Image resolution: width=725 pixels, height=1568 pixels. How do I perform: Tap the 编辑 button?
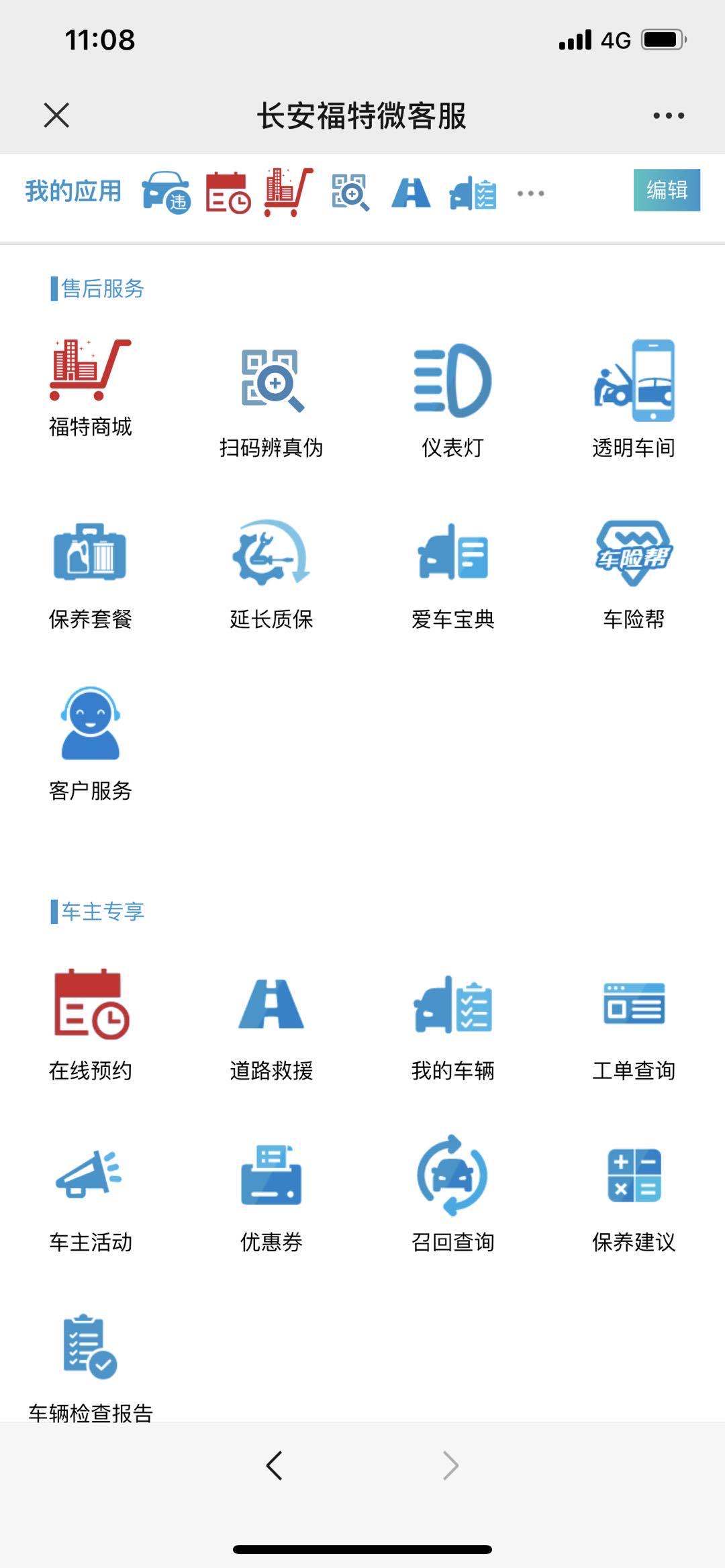pyautogui.click(x=667, y=191)
